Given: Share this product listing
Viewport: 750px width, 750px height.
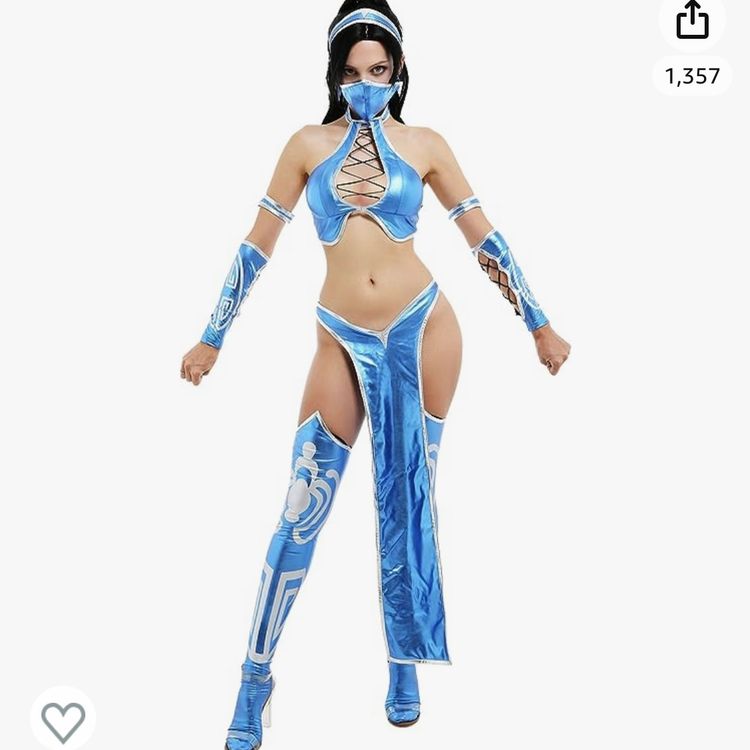Looking at the screenshot, I should [692, 21].
